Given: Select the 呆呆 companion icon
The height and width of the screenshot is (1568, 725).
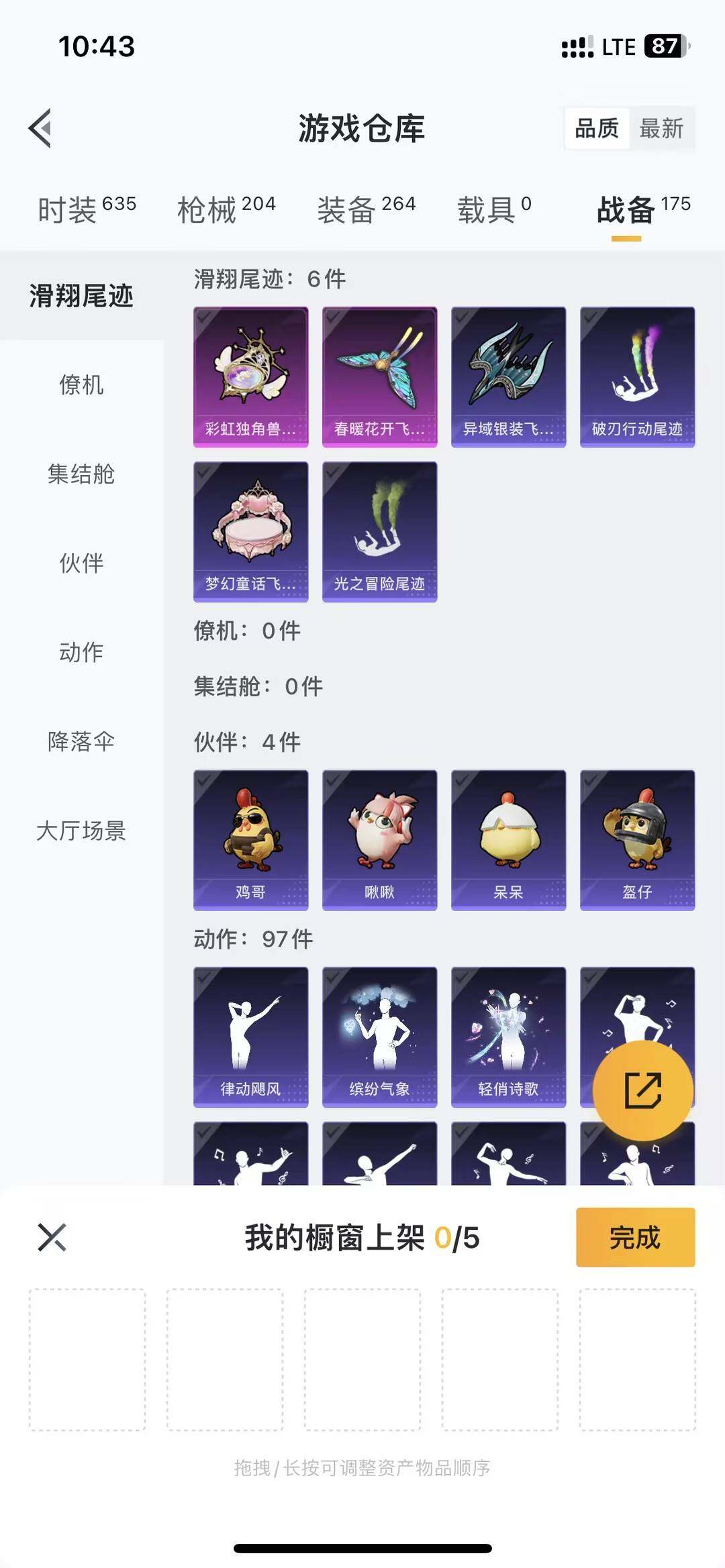Looking at the screenshot, I should (x=508, y=837).
